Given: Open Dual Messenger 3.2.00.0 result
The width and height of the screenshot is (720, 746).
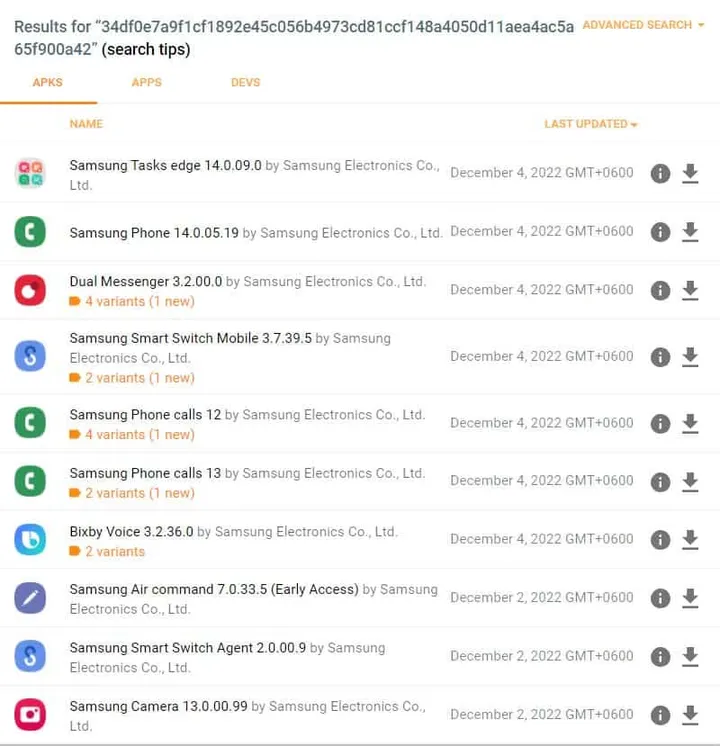Looking at the screenshot, I should point(146,282).
